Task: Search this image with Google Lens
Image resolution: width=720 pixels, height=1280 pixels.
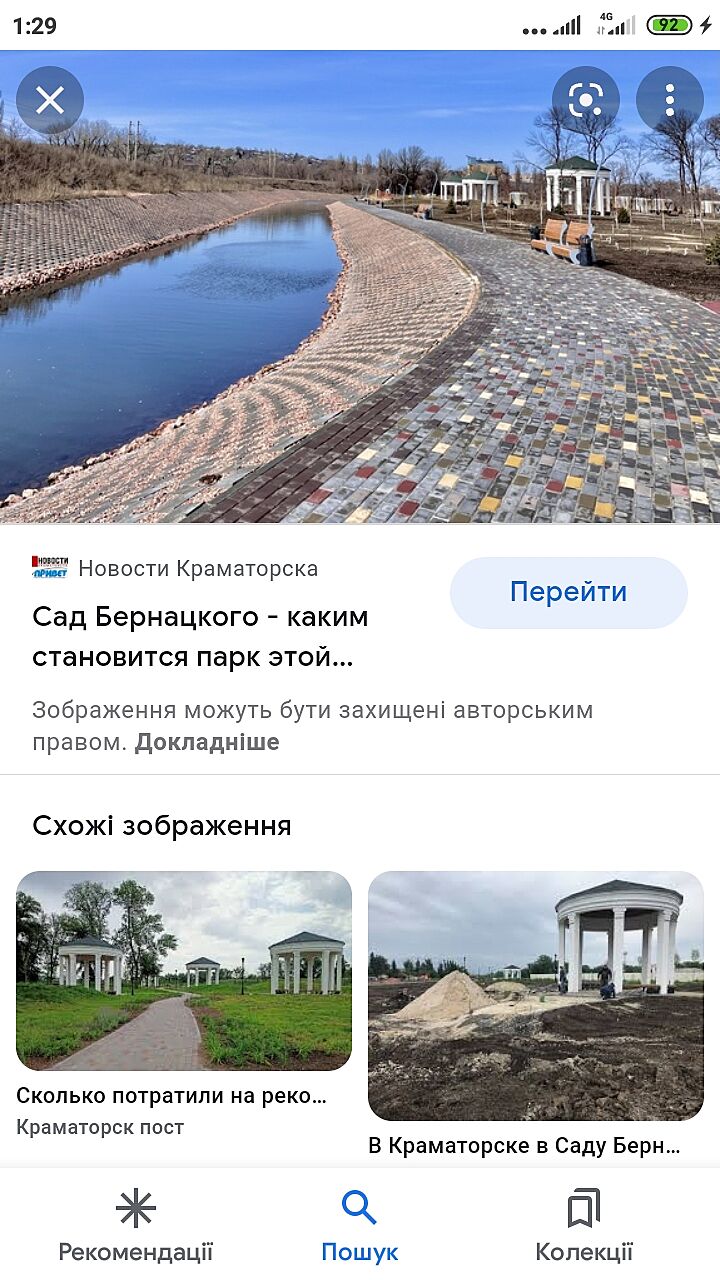Action: (x=585, y=100)
